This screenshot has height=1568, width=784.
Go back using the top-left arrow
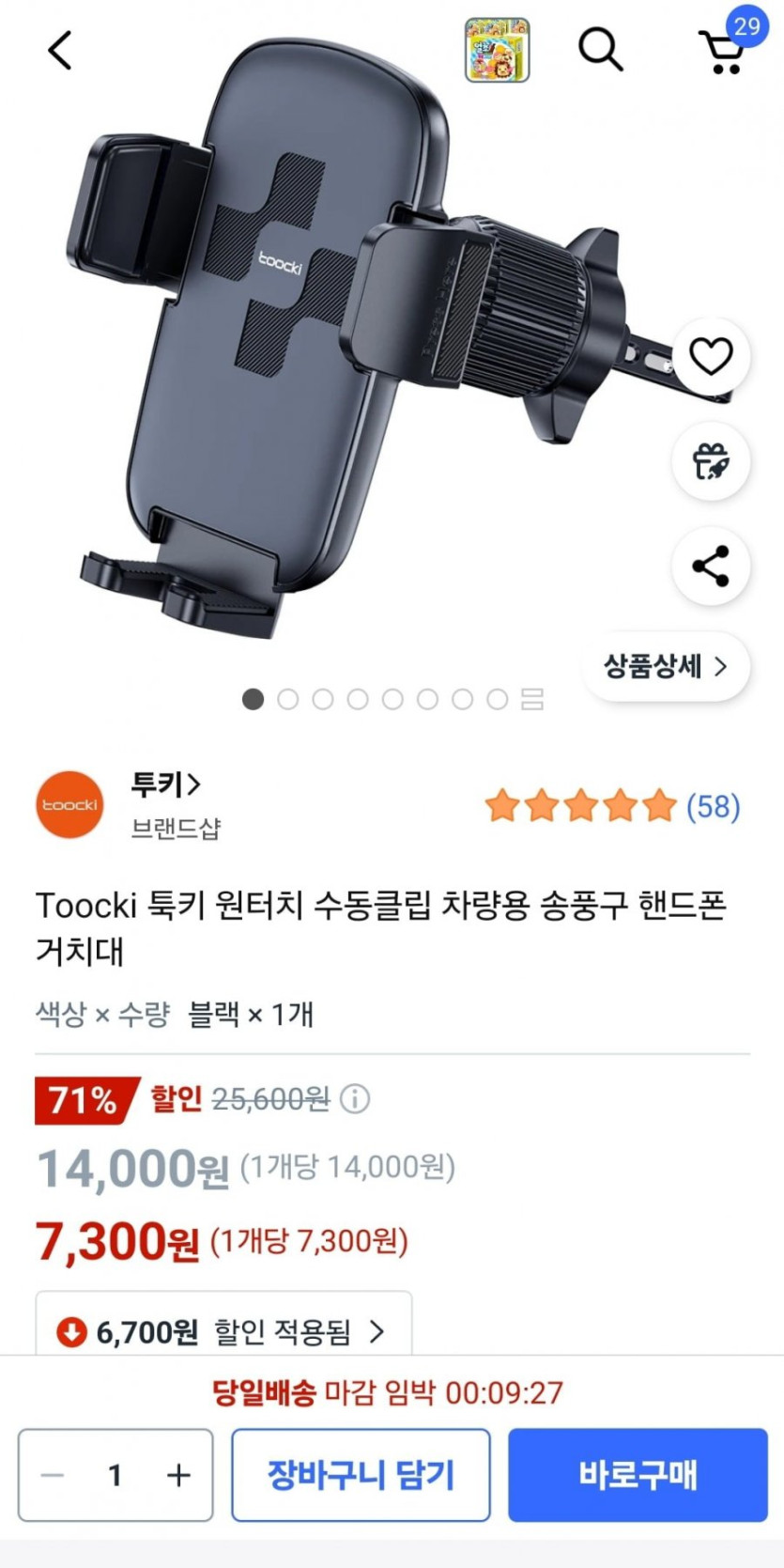coord(60,50)
